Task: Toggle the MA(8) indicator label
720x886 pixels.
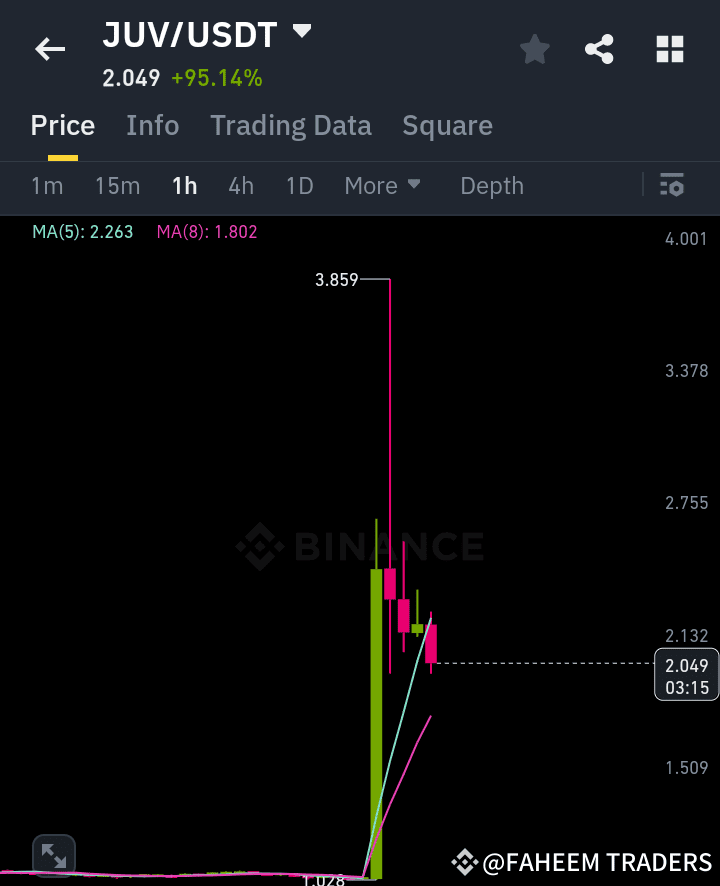Action: [x=206, y=231]
